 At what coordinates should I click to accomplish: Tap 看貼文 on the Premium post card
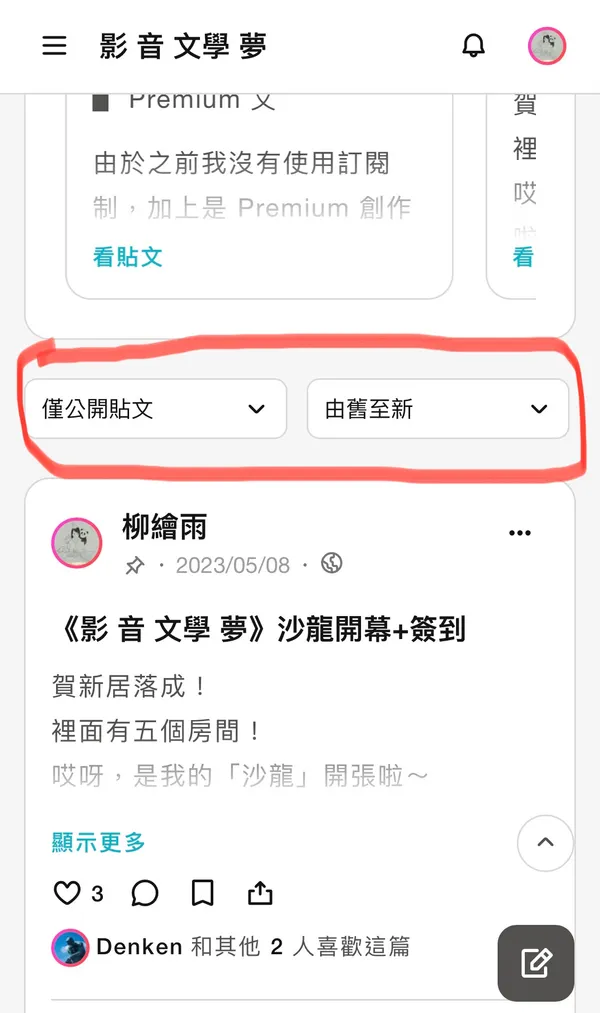127,257
